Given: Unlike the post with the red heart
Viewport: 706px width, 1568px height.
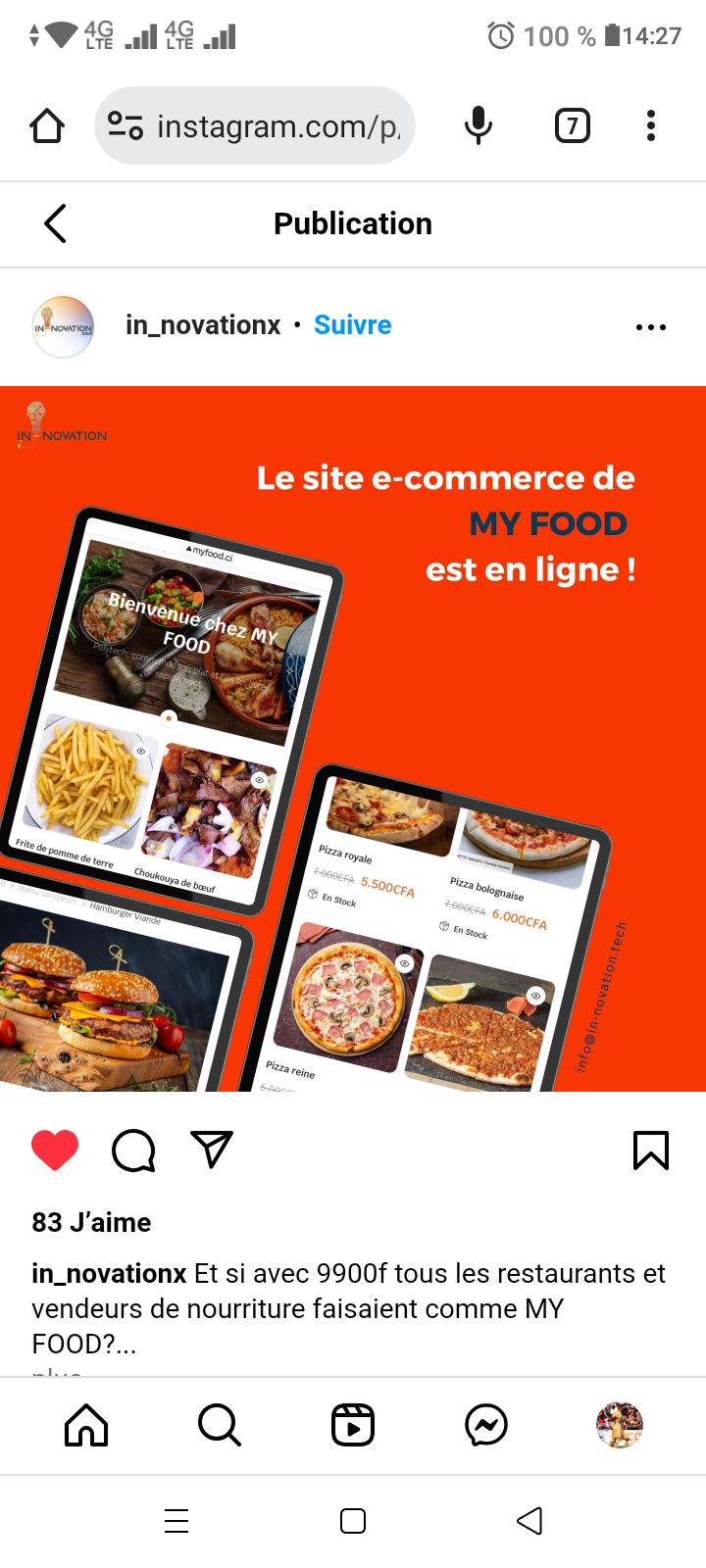Looking at the screenshot, I should (x=55, y=1151).
